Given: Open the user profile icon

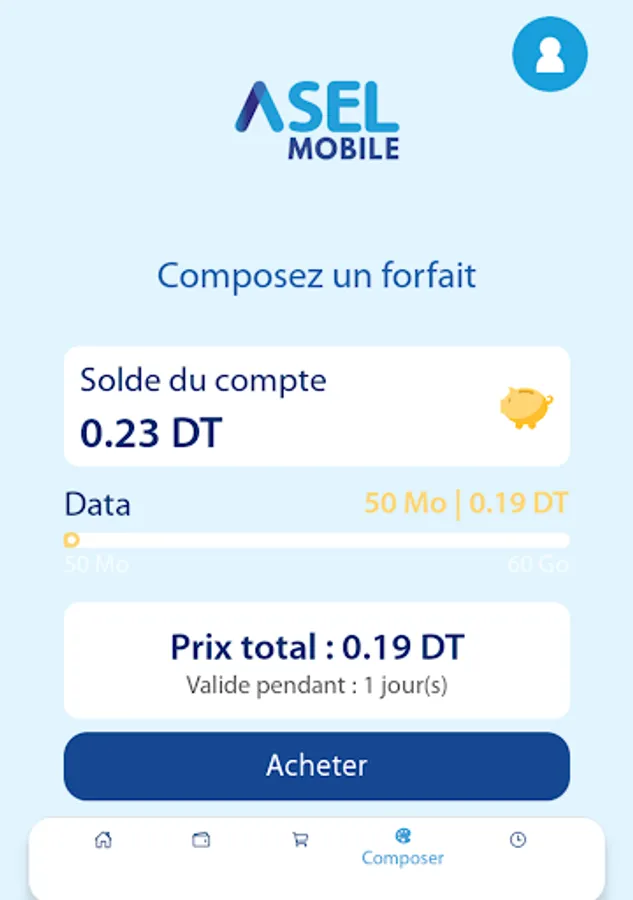Looking at the screenshot, I should (x=551, y=56).
